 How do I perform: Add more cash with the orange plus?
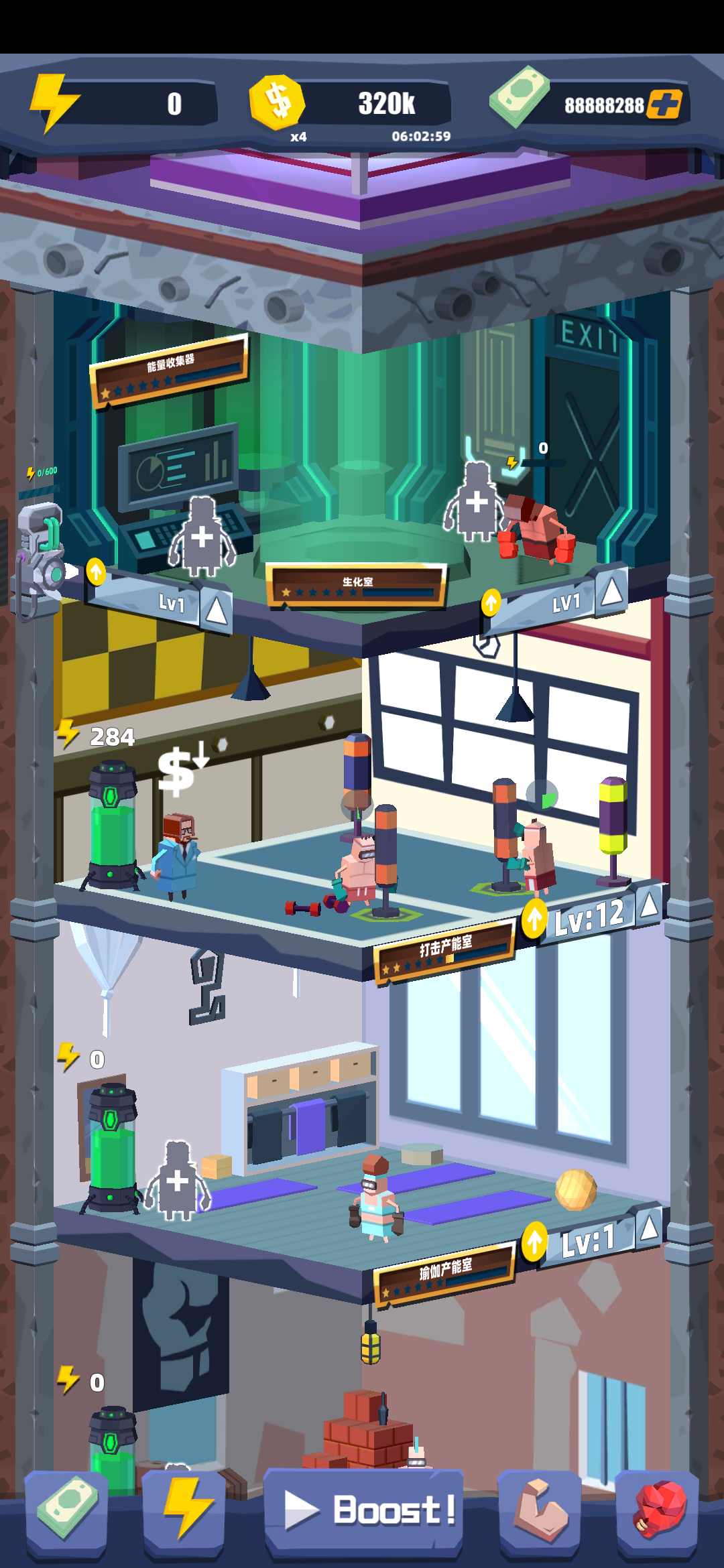pos(664,105)
